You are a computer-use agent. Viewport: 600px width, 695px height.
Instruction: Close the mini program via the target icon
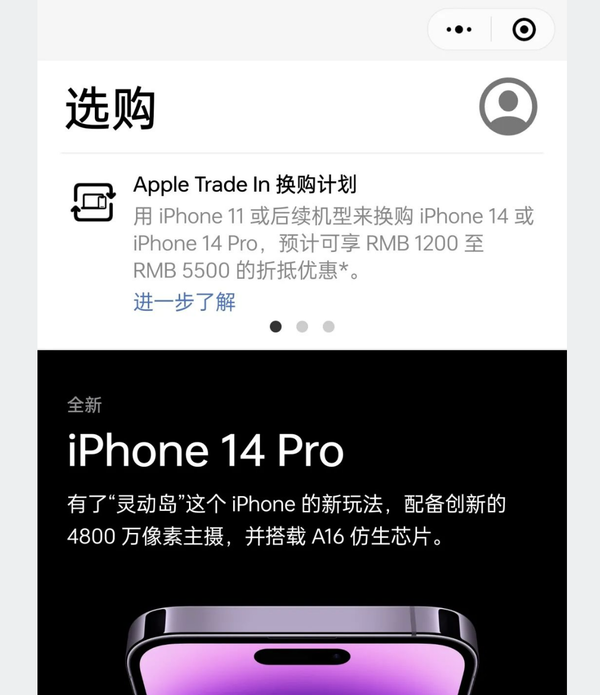pos(524,30)
